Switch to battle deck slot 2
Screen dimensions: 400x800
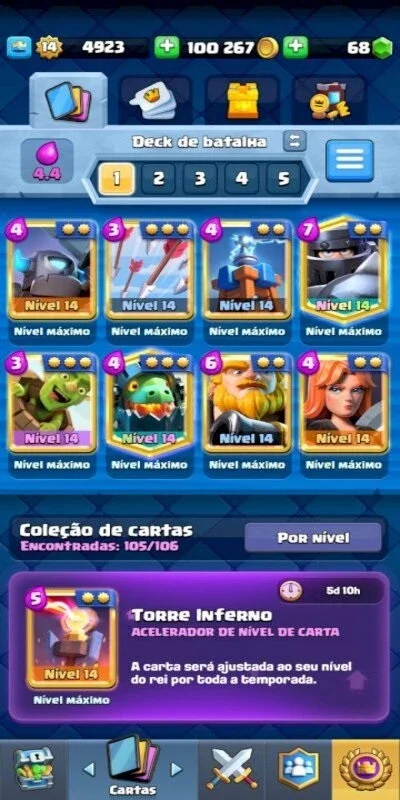159,179
